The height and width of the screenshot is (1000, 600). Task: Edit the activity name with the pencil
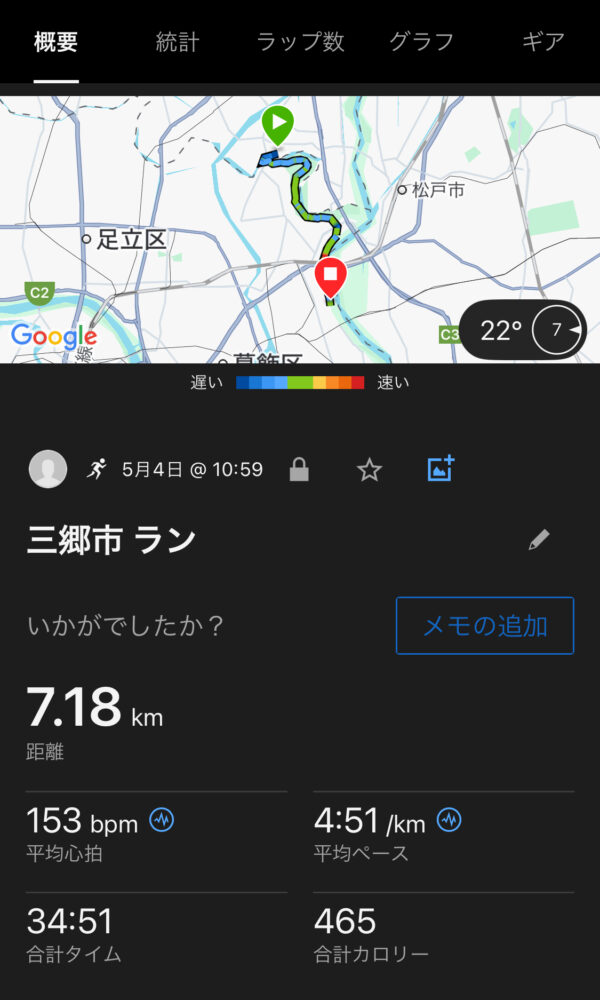(539, 540)
